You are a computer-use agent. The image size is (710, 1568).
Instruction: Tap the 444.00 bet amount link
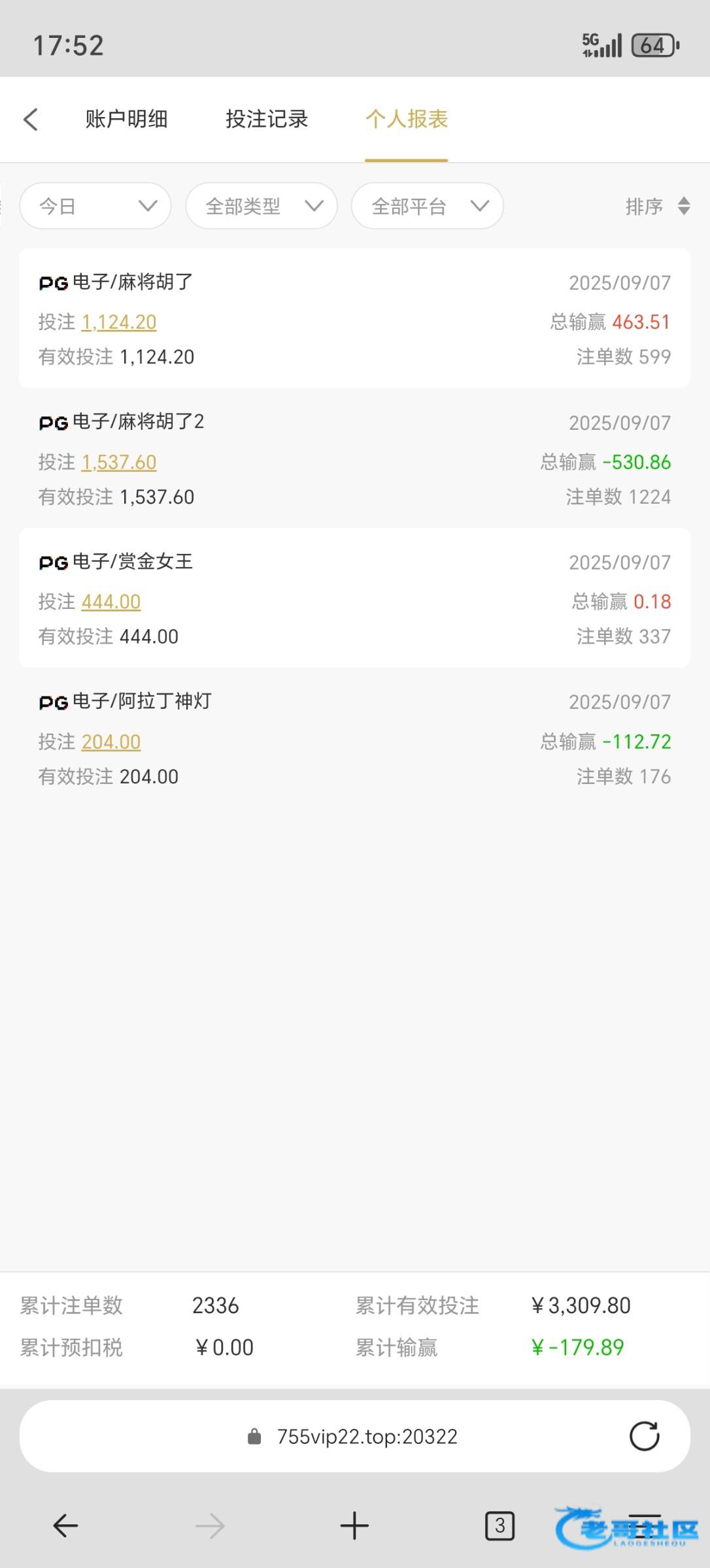(x=111, y=602)
